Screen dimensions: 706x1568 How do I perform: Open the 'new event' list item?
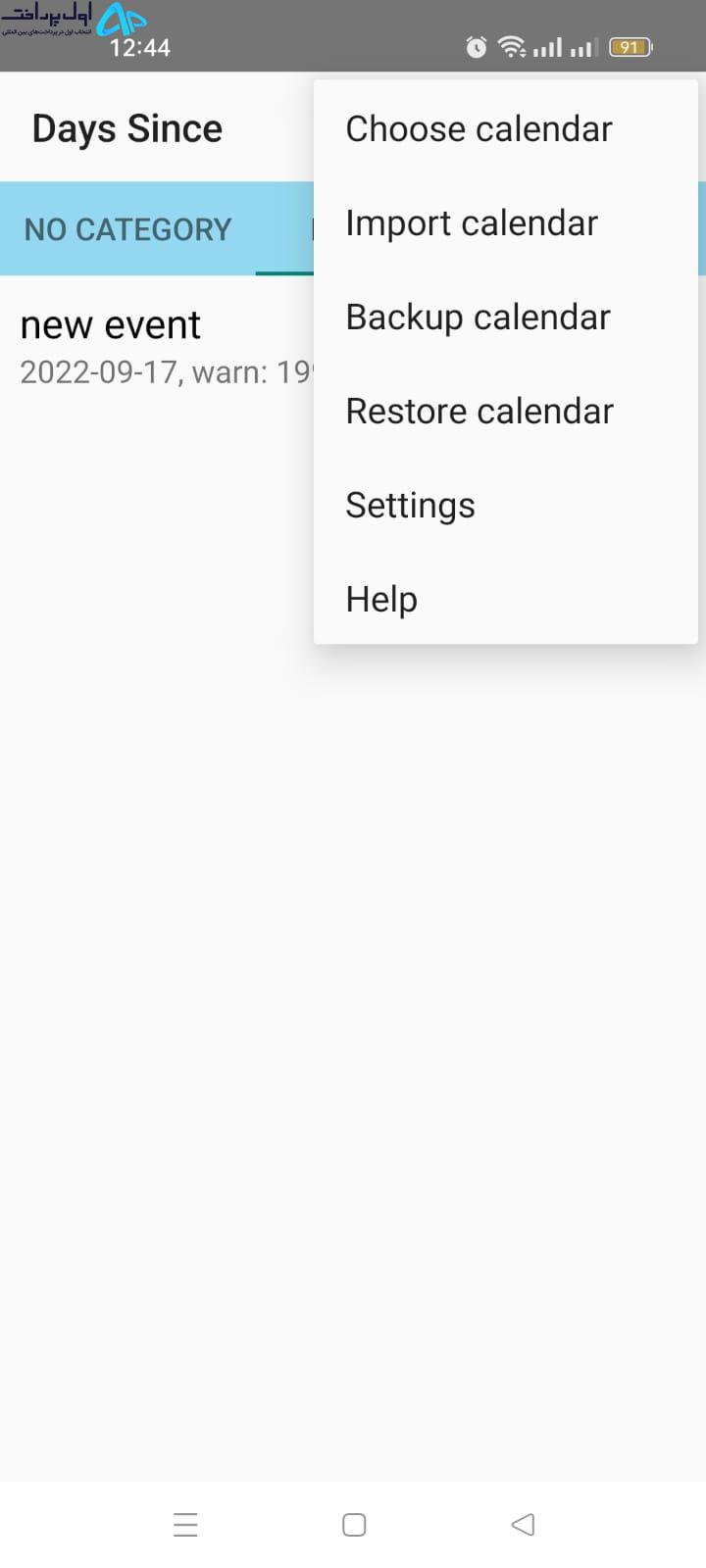point(157,347)
